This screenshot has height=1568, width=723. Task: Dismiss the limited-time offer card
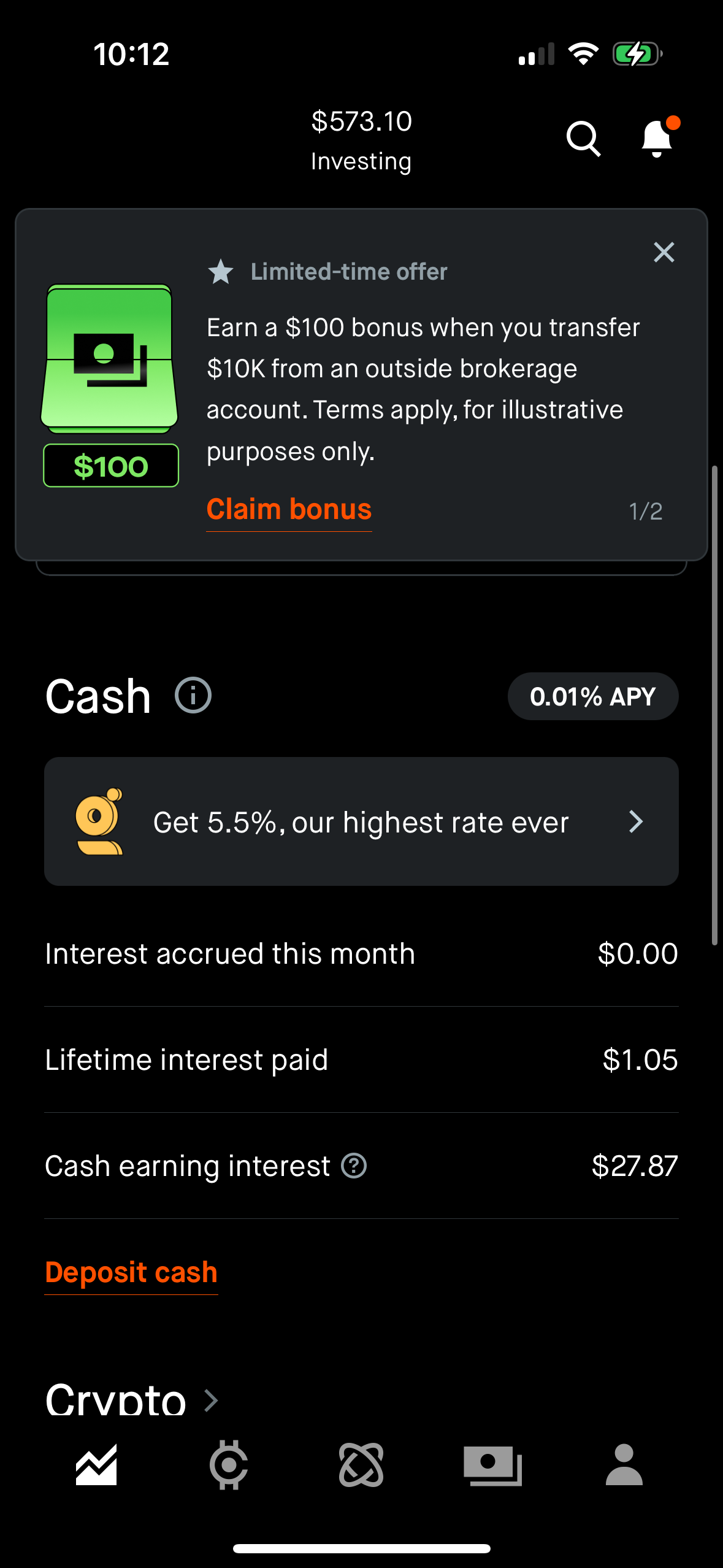click(664, 252)
